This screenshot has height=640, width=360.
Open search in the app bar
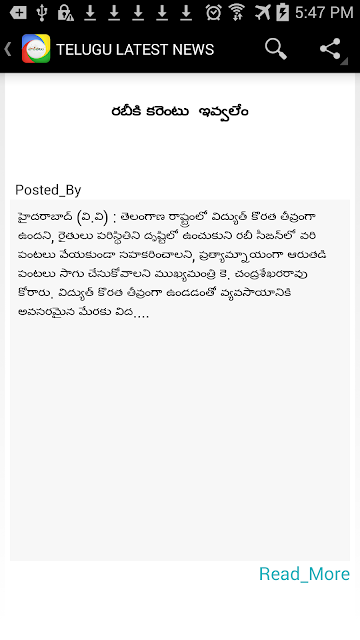point(276,49)
